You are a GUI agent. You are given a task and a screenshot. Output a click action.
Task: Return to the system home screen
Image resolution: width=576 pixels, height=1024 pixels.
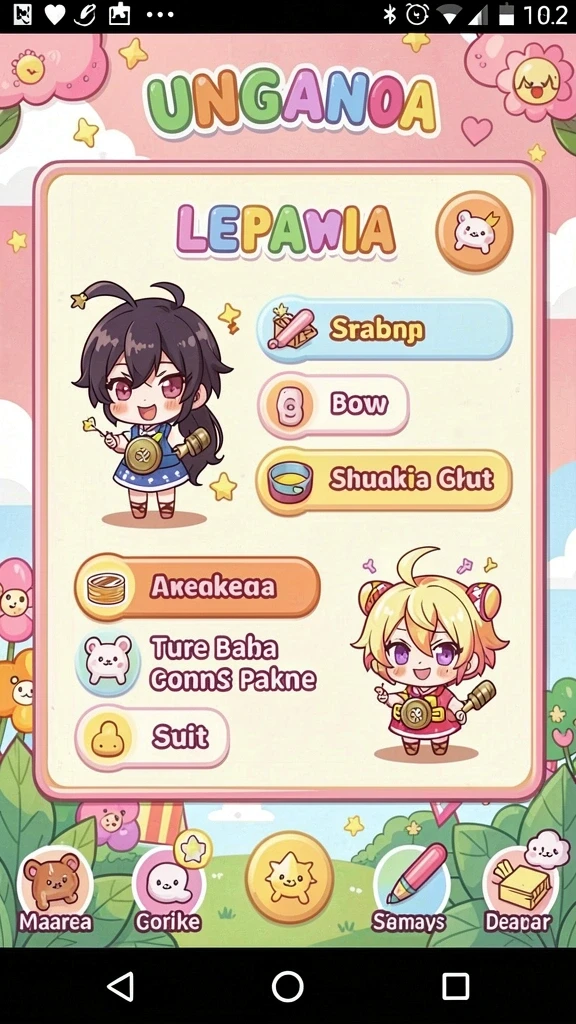click(288, 986)
